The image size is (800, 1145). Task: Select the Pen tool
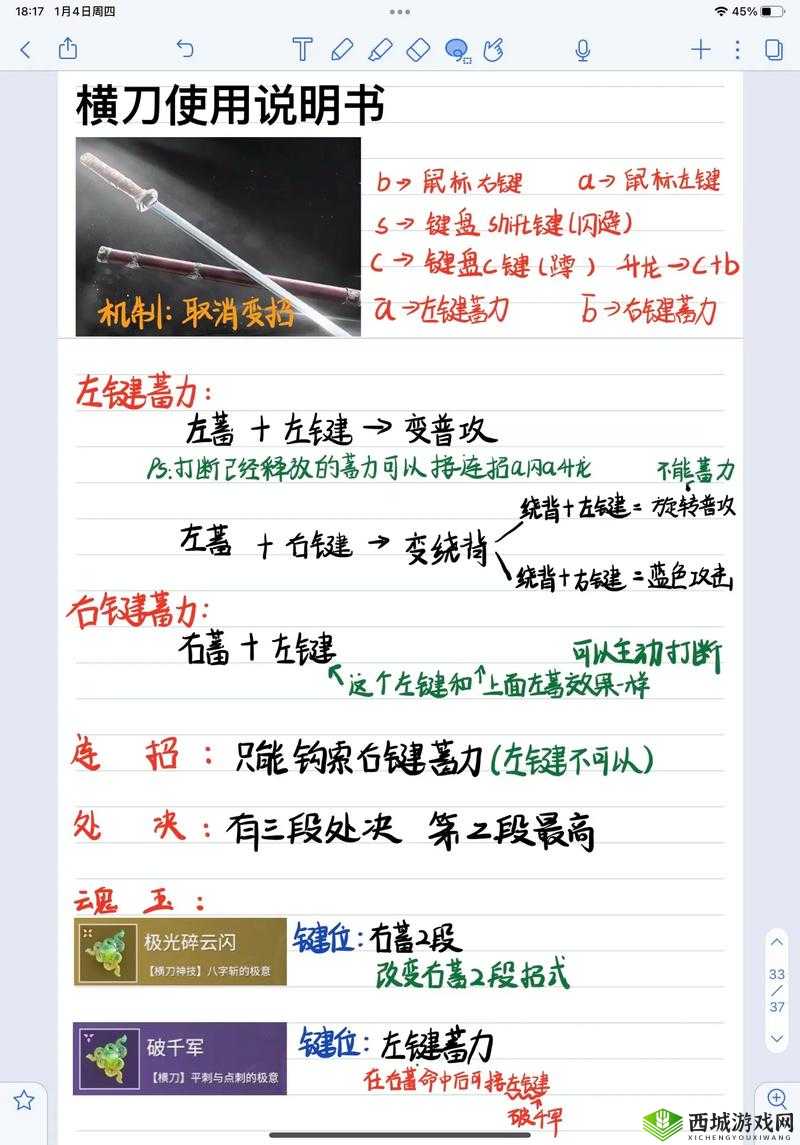[340, 48]
